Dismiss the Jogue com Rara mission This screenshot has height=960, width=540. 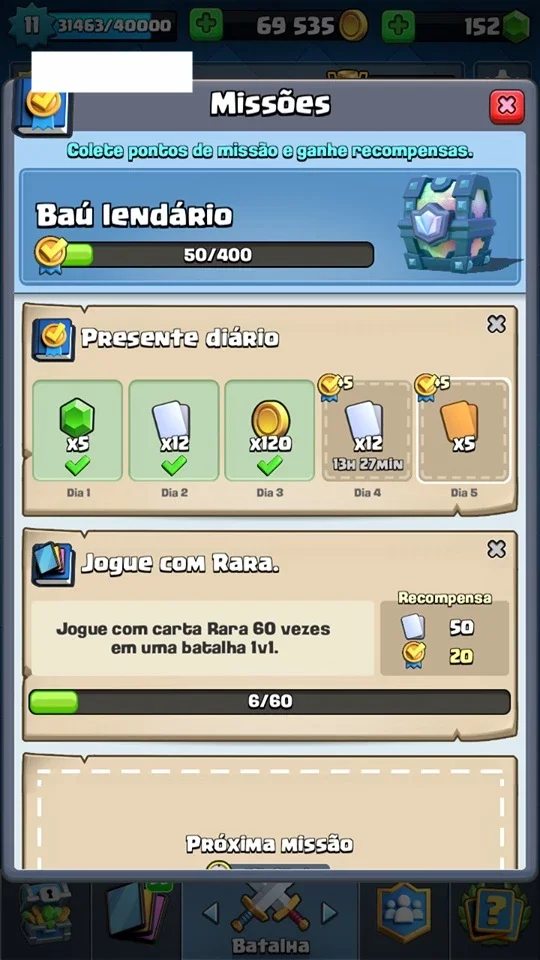tap(496, 549)
